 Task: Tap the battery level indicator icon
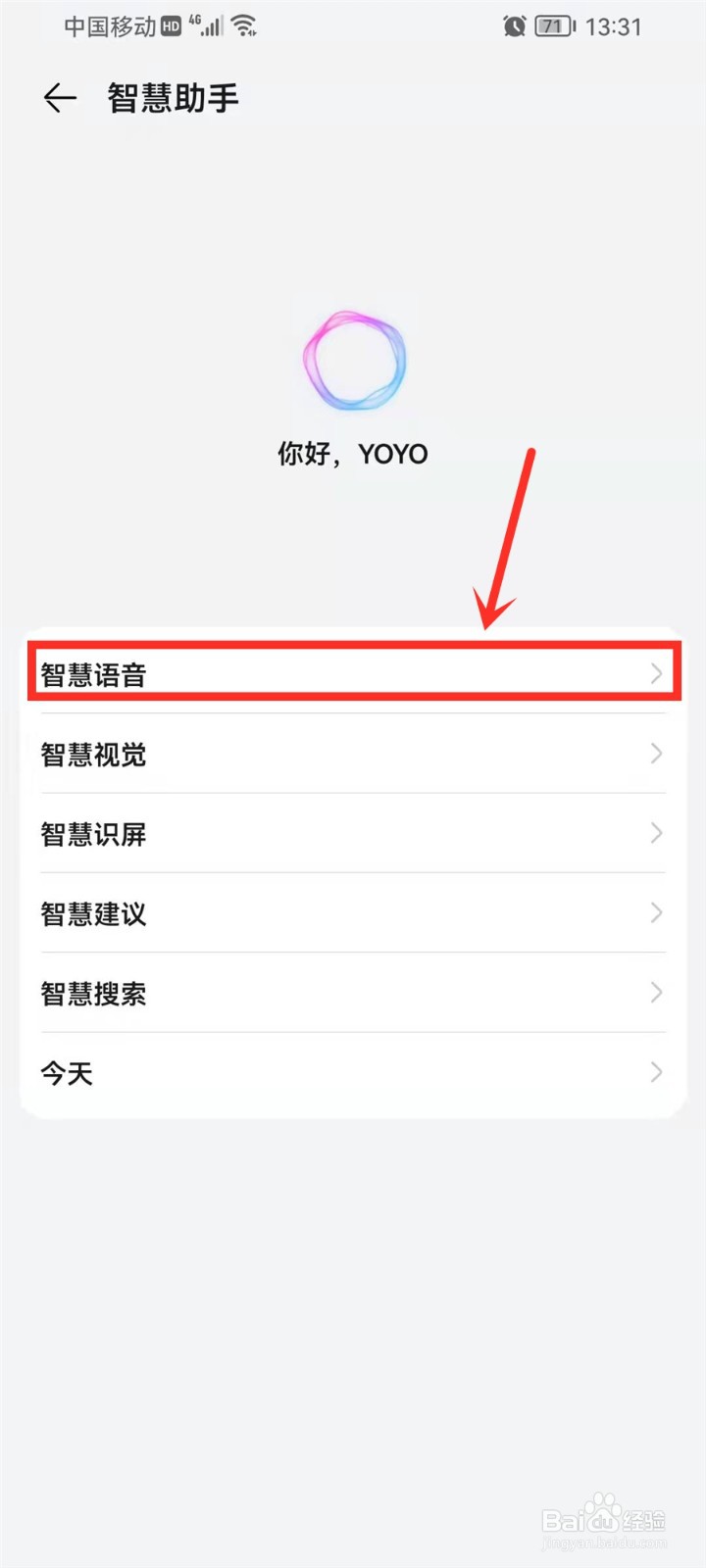click(x=553, y=25)
